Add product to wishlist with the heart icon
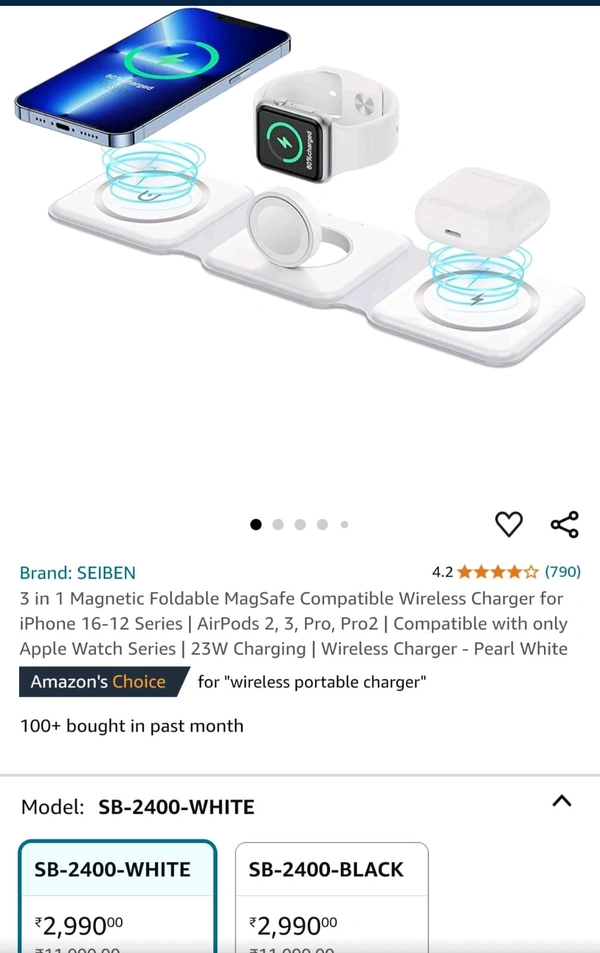The image size is (600, 953). pyautogui.click(x=509, y=524)
